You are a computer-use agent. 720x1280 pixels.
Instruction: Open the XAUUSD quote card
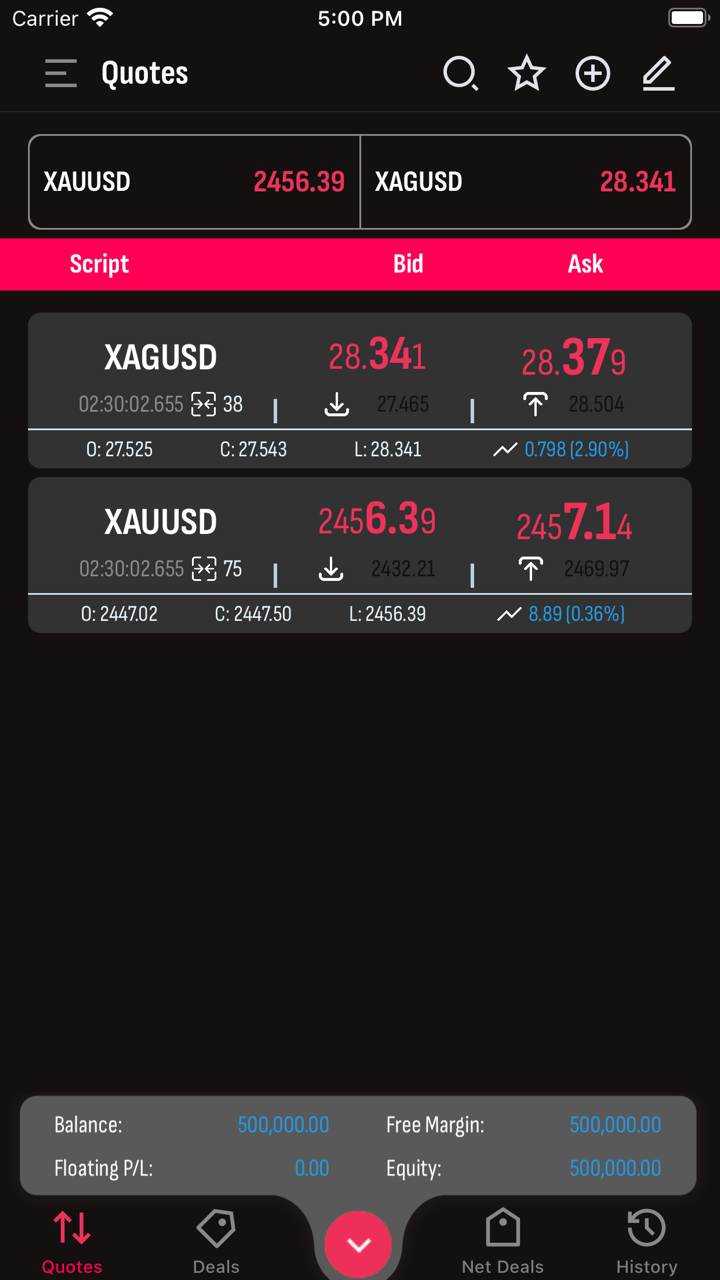360,555
